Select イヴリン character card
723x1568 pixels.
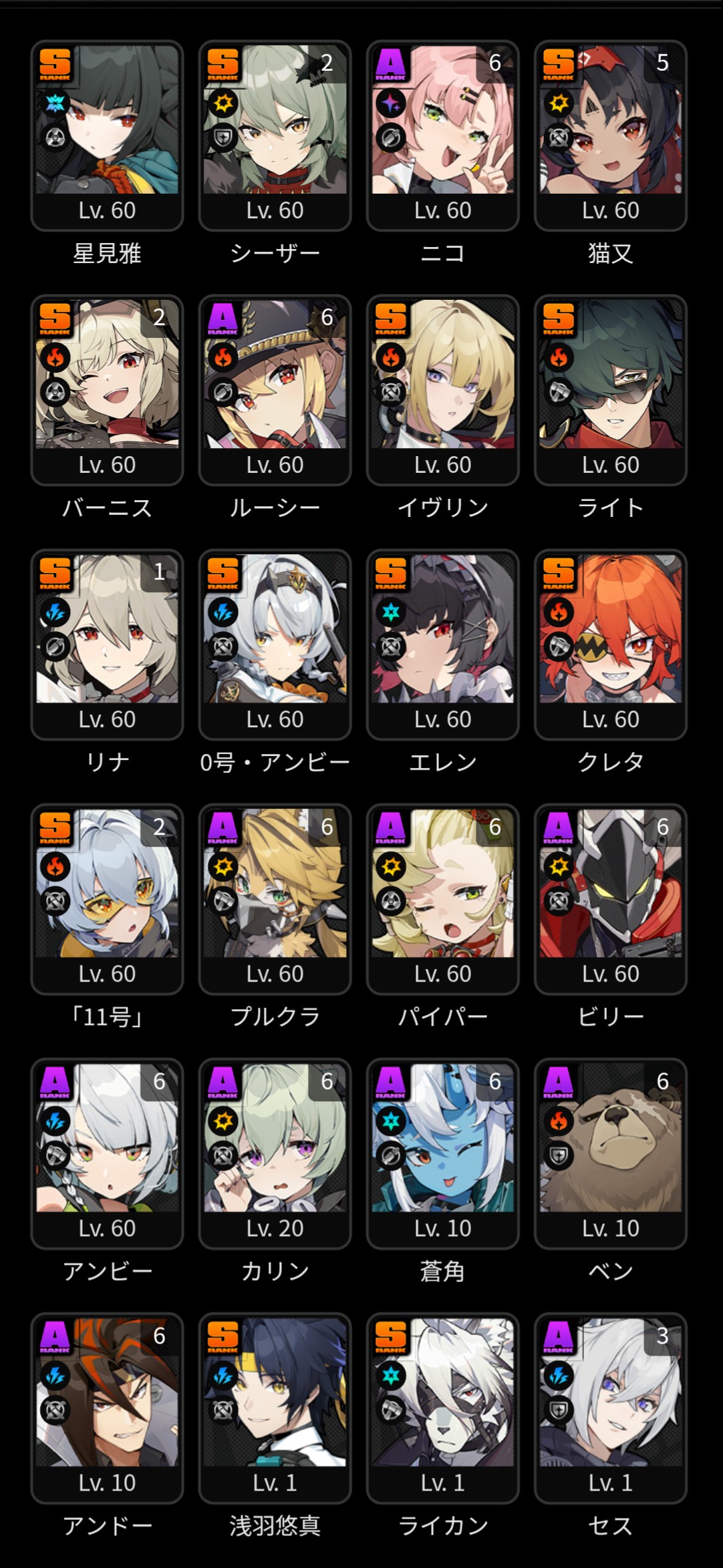(x=442, y=390)
